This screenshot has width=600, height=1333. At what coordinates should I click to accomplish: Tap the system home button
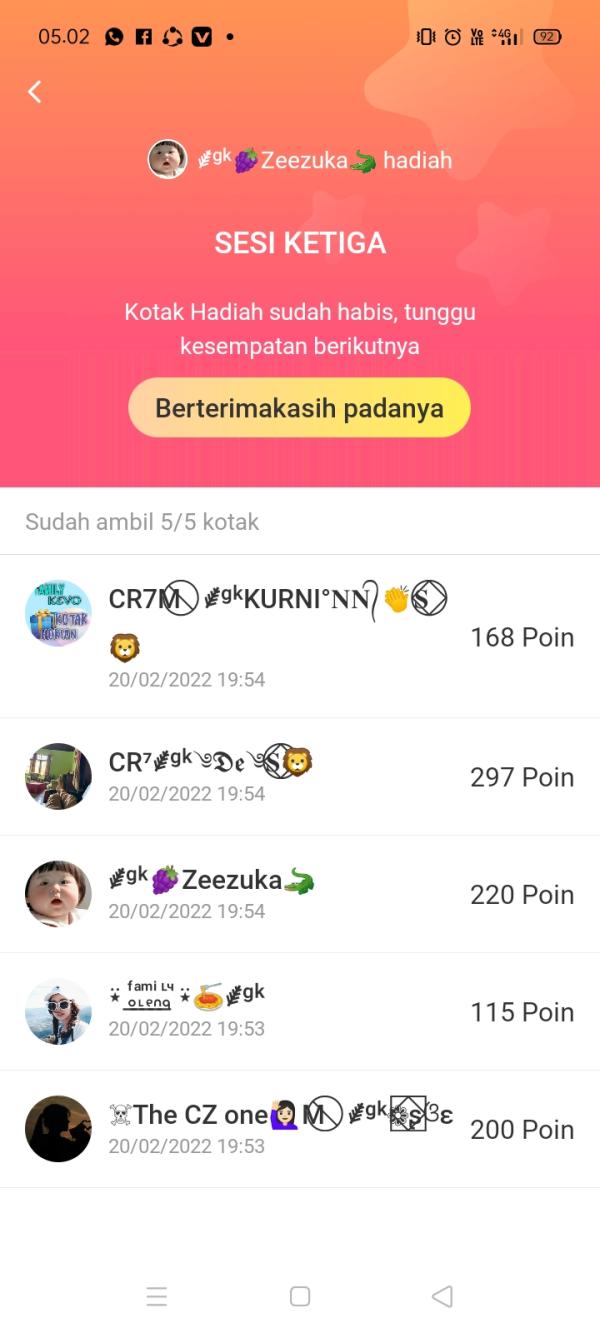[x=300, y=1296]
